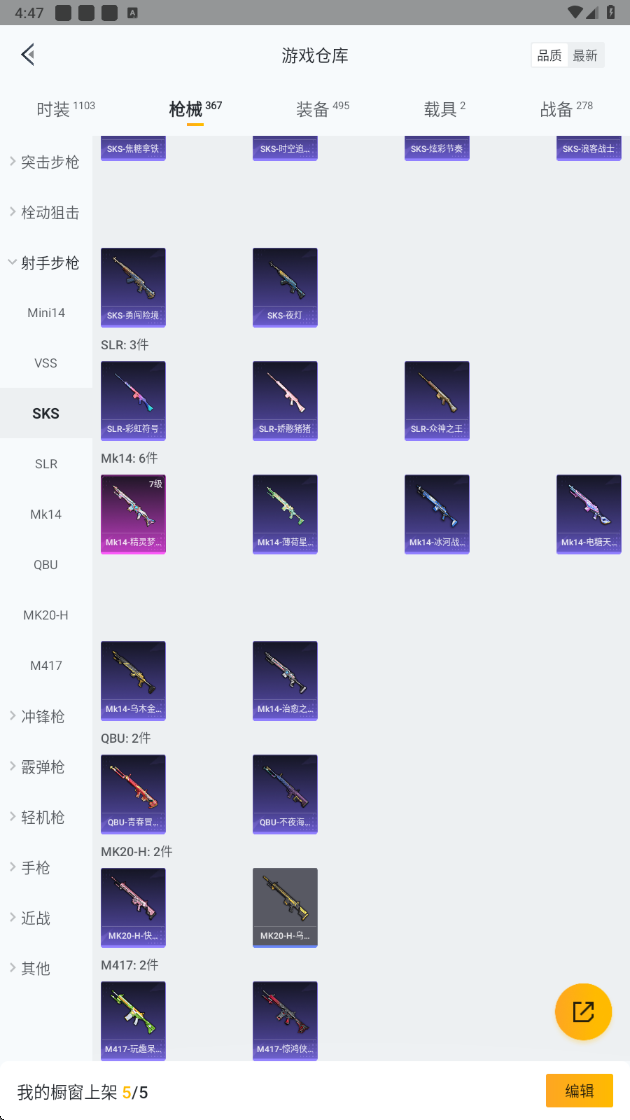Image resolution: width=630 pixels, height=1120 pixels.
Task: Open the 战备 tab
Action: click(566, 109)
